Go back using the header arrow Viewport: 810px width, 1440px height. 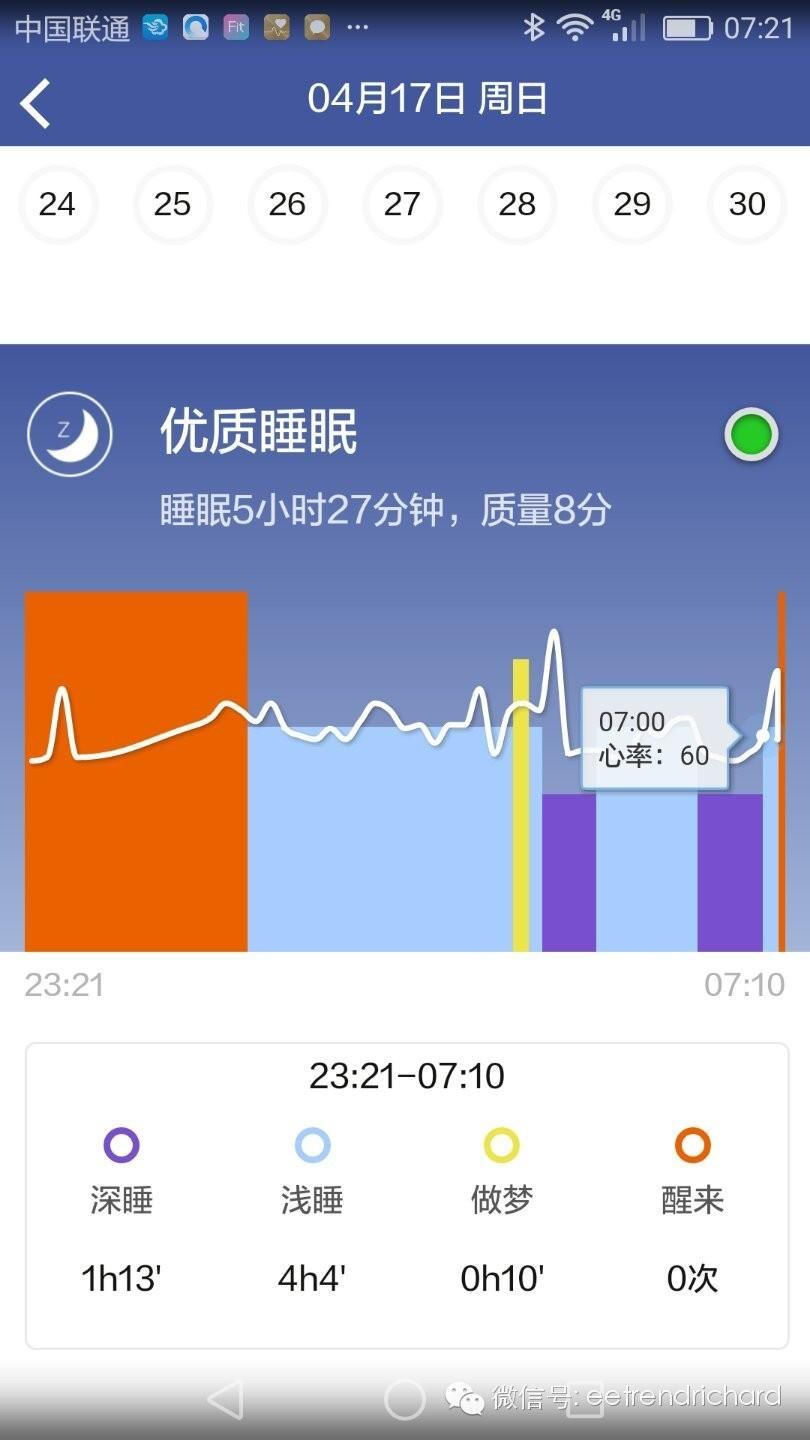click(36, 103)
